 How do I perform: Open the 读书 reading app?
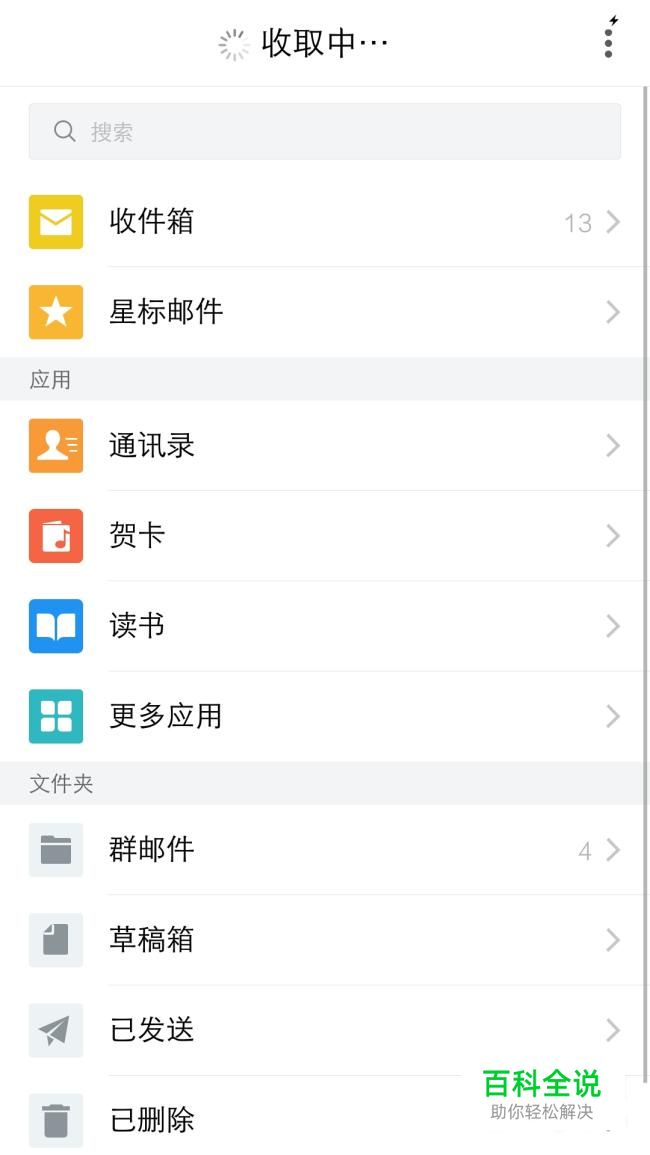(x=324, y=626)
